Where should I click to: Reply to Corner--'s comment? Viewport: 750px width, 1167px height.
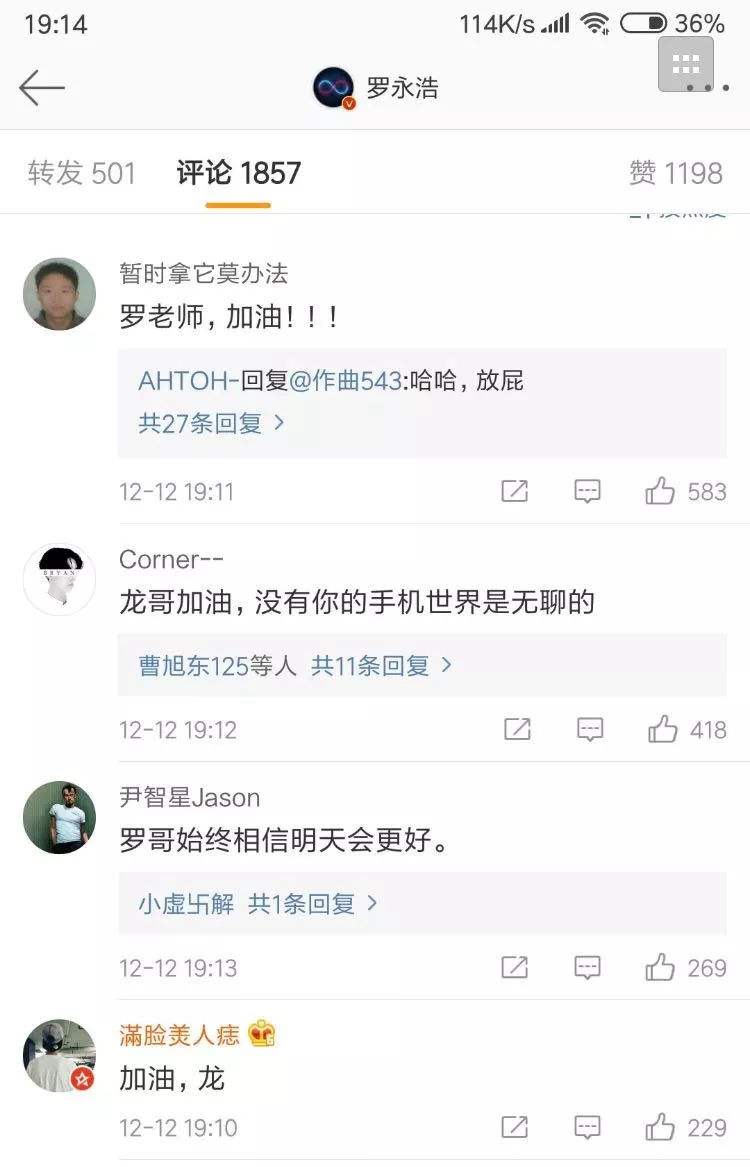pos(590,729)
